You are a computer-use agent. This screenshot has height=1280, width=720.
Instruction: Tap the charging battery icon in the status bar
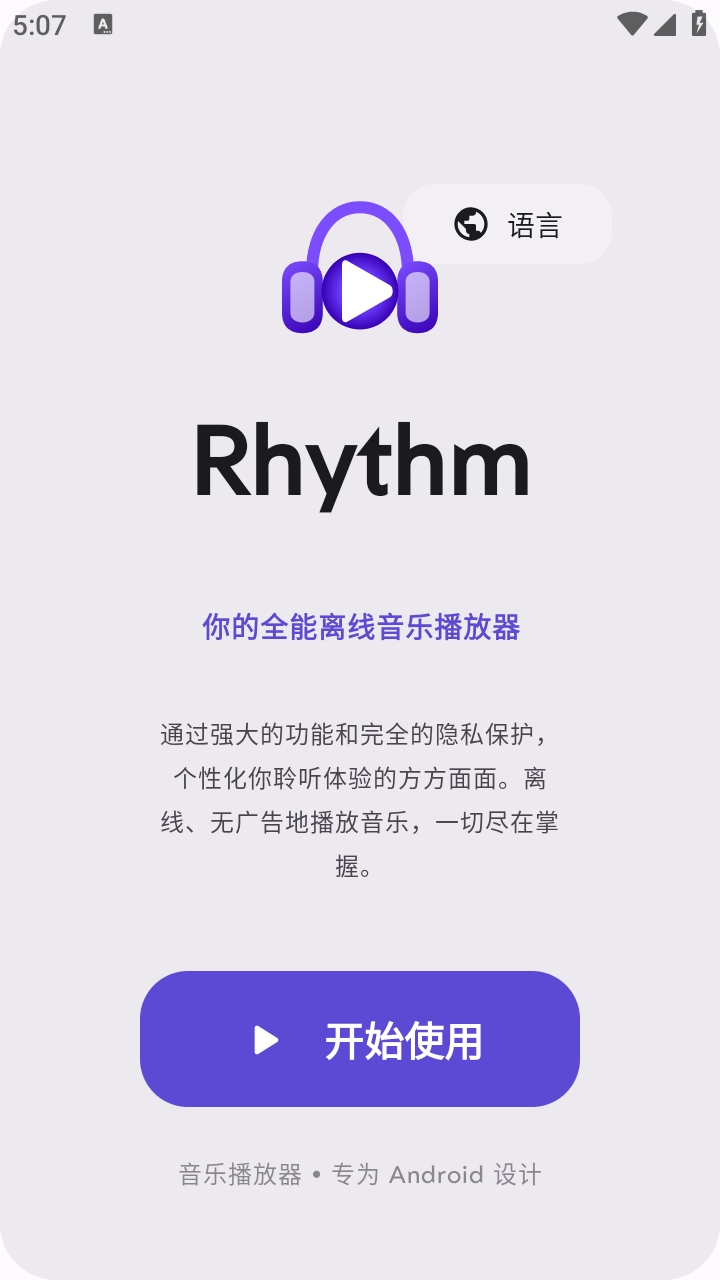point(698,22)
